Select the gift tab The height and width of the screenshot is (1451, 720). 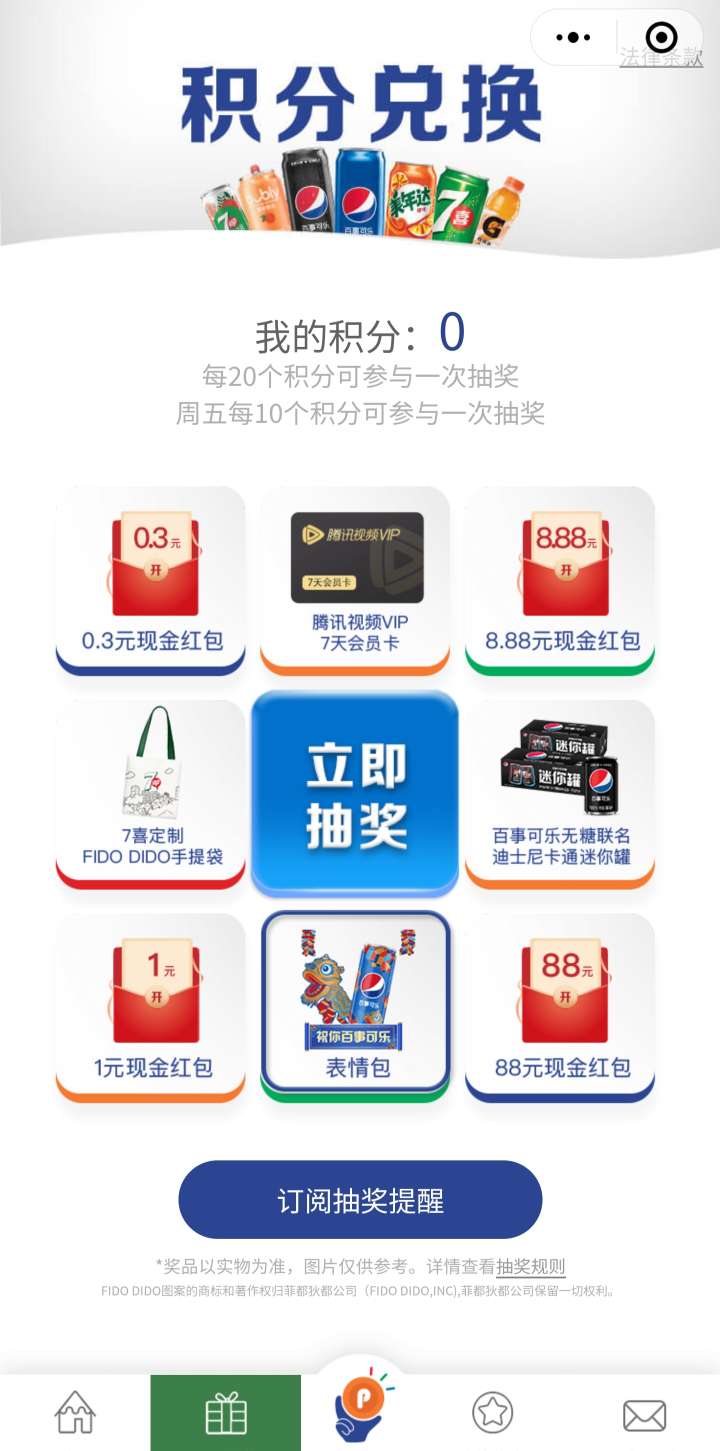(226, 1413)
